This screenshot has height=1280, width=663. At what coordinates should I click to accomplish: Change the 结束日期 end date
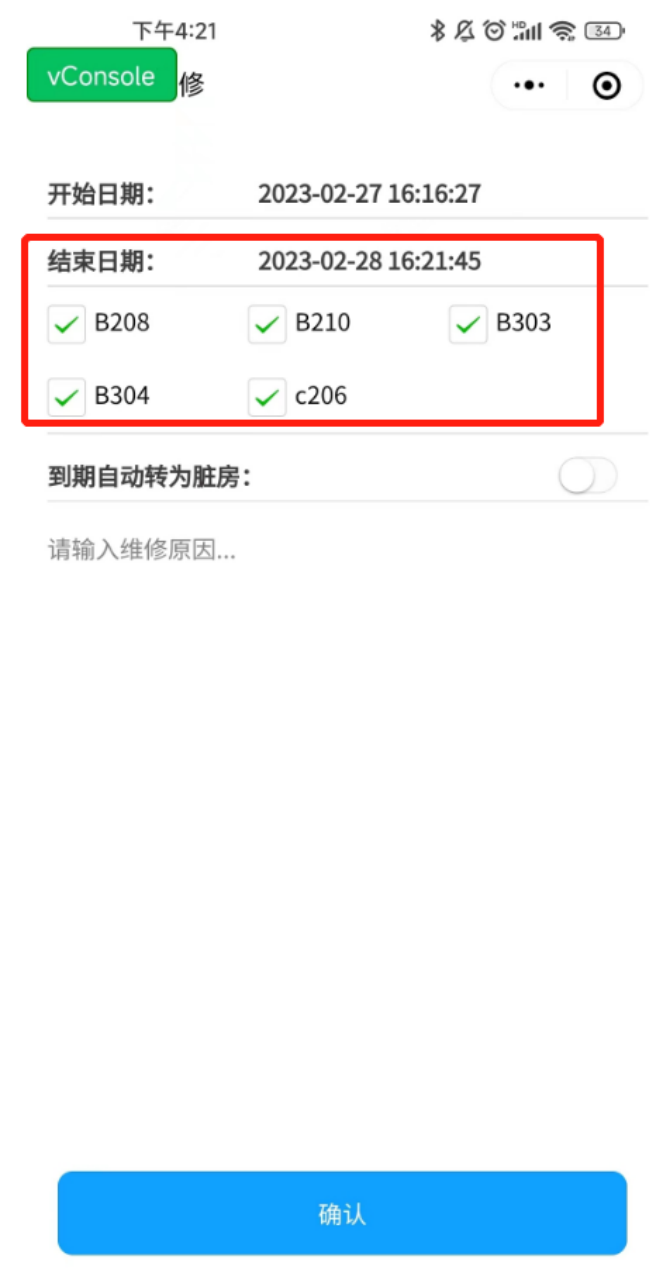[369, 262]
